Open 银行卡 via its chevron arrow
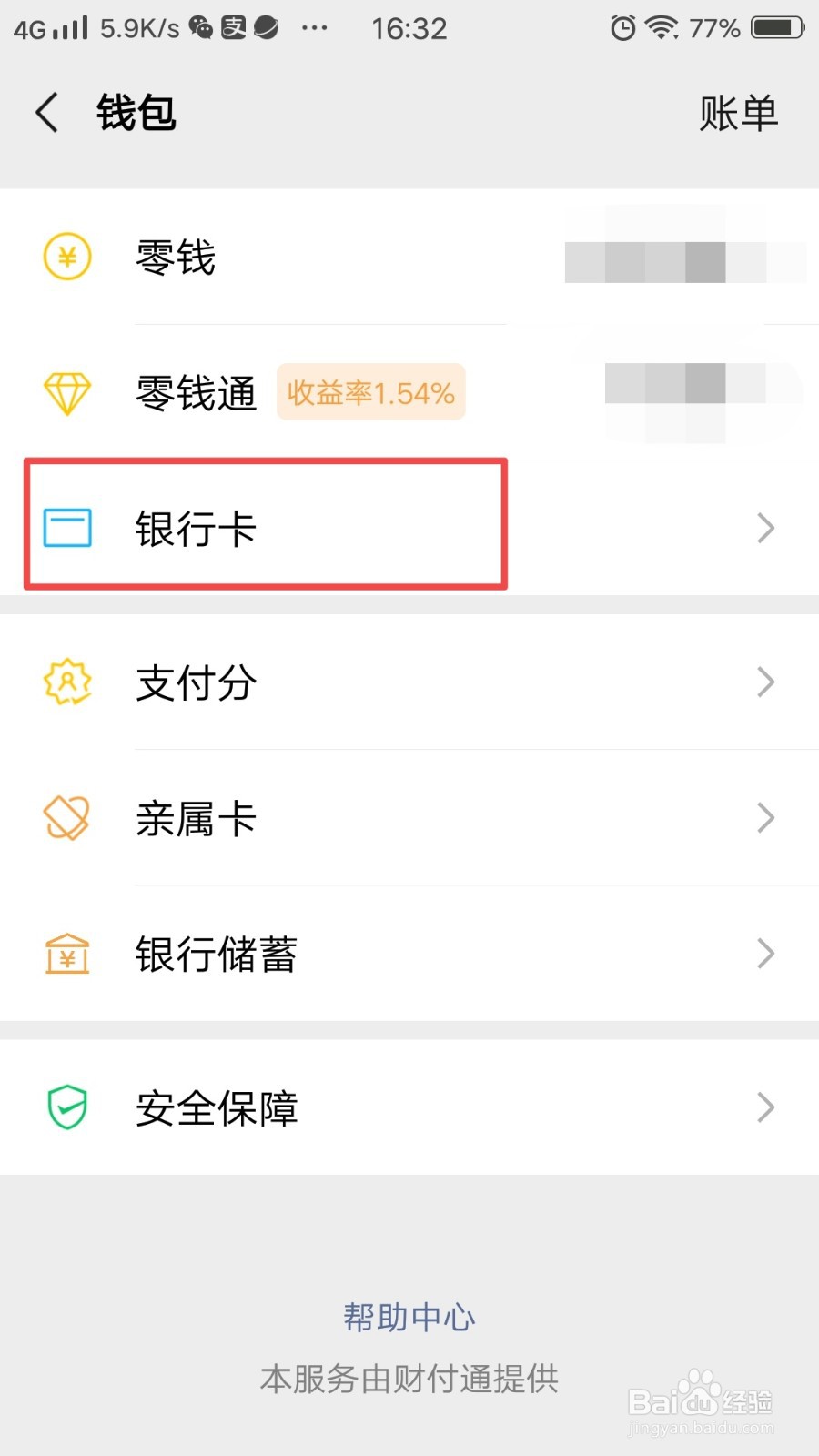Image resolution: width=819 pixels, height=1456 pixels. pos(765,528)
